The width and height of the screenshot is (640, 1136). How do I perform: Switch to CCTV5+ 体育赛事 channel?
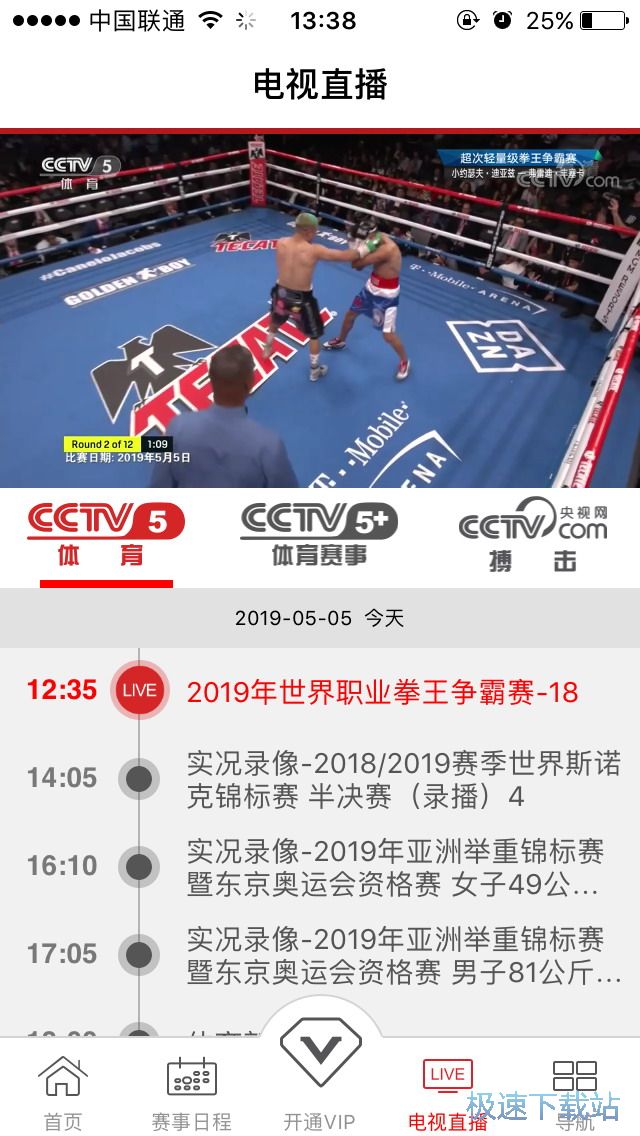pos(319,536)
